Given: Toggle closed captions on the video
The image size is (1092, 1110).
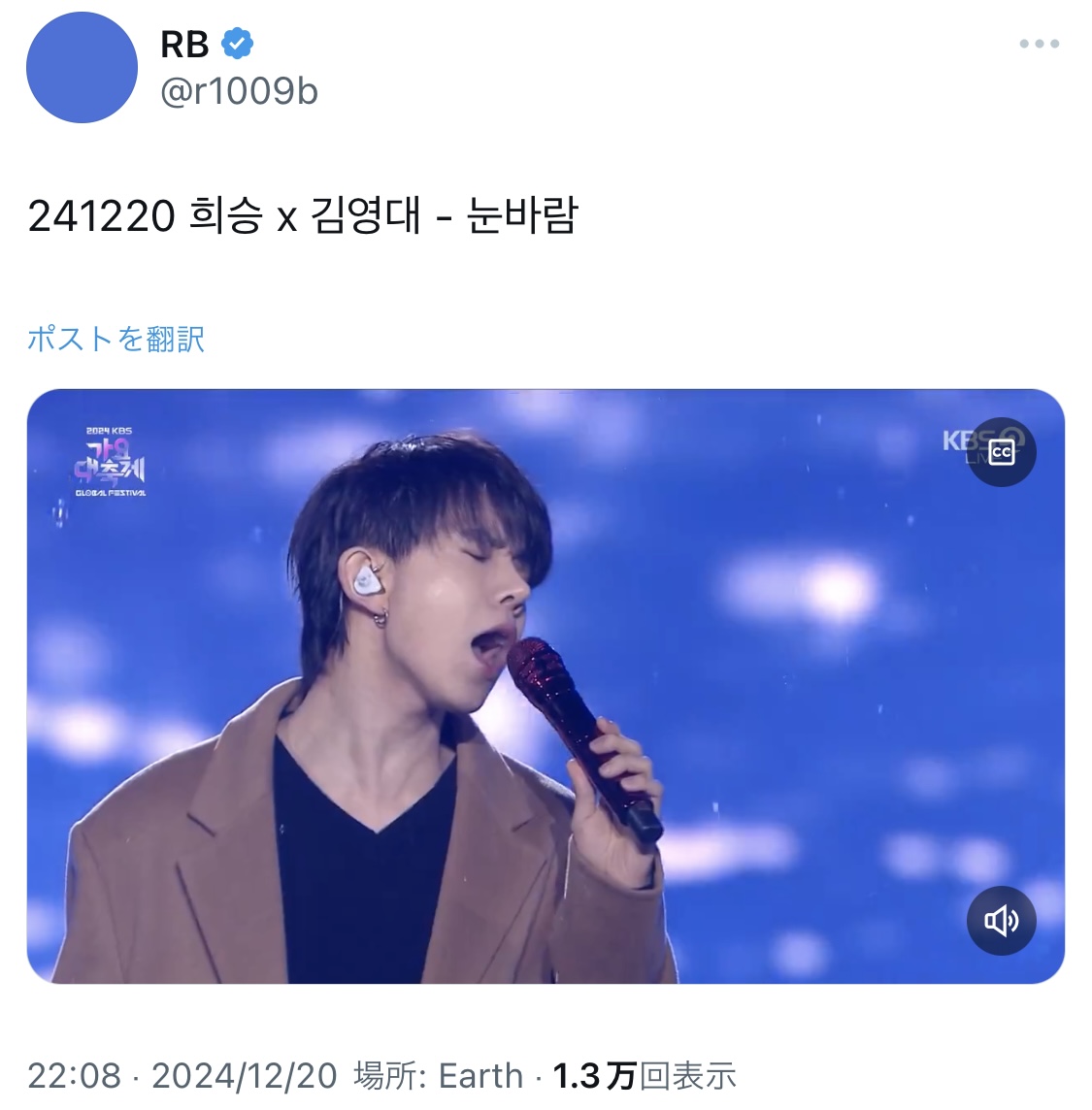Looking at the screenshot, I should [1001, 452].
